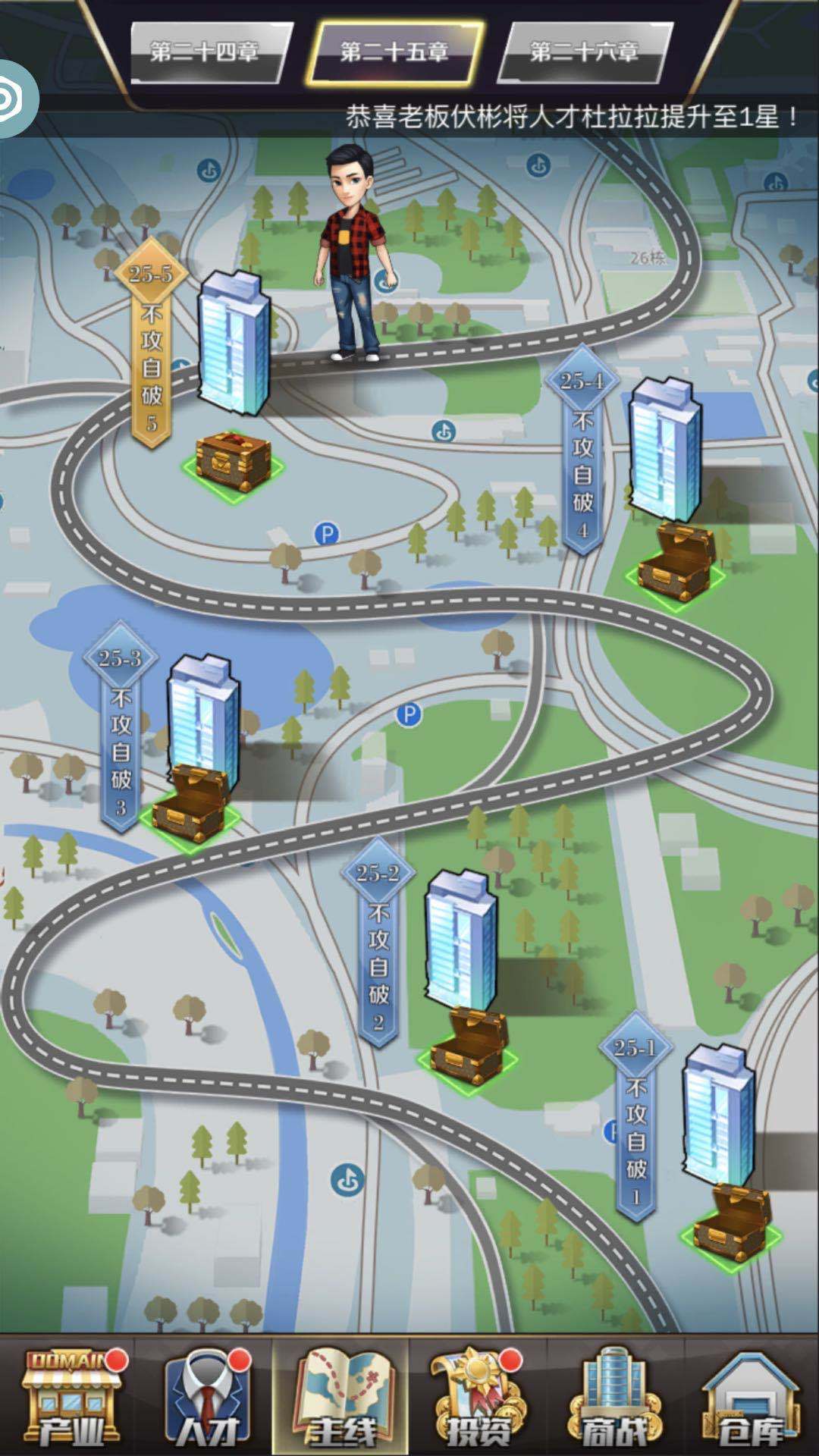Open the closed treasure chest at 25-5
819x1456 pixels.
click(233, 460)
